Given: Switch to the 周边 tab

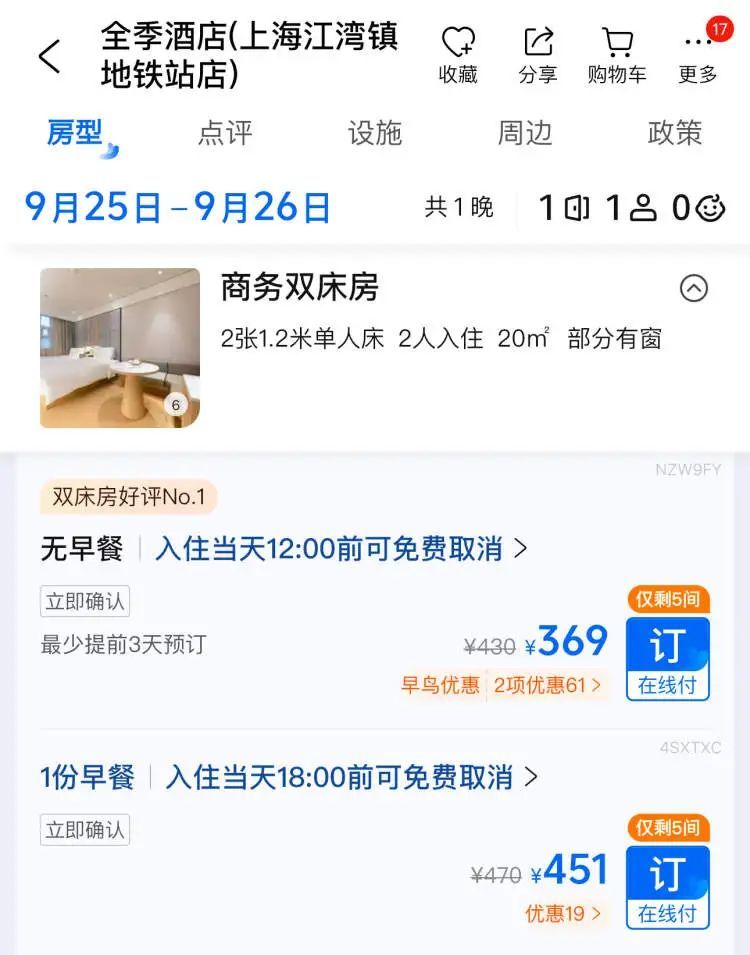Looking at the screenshot, I should (525, 133).
